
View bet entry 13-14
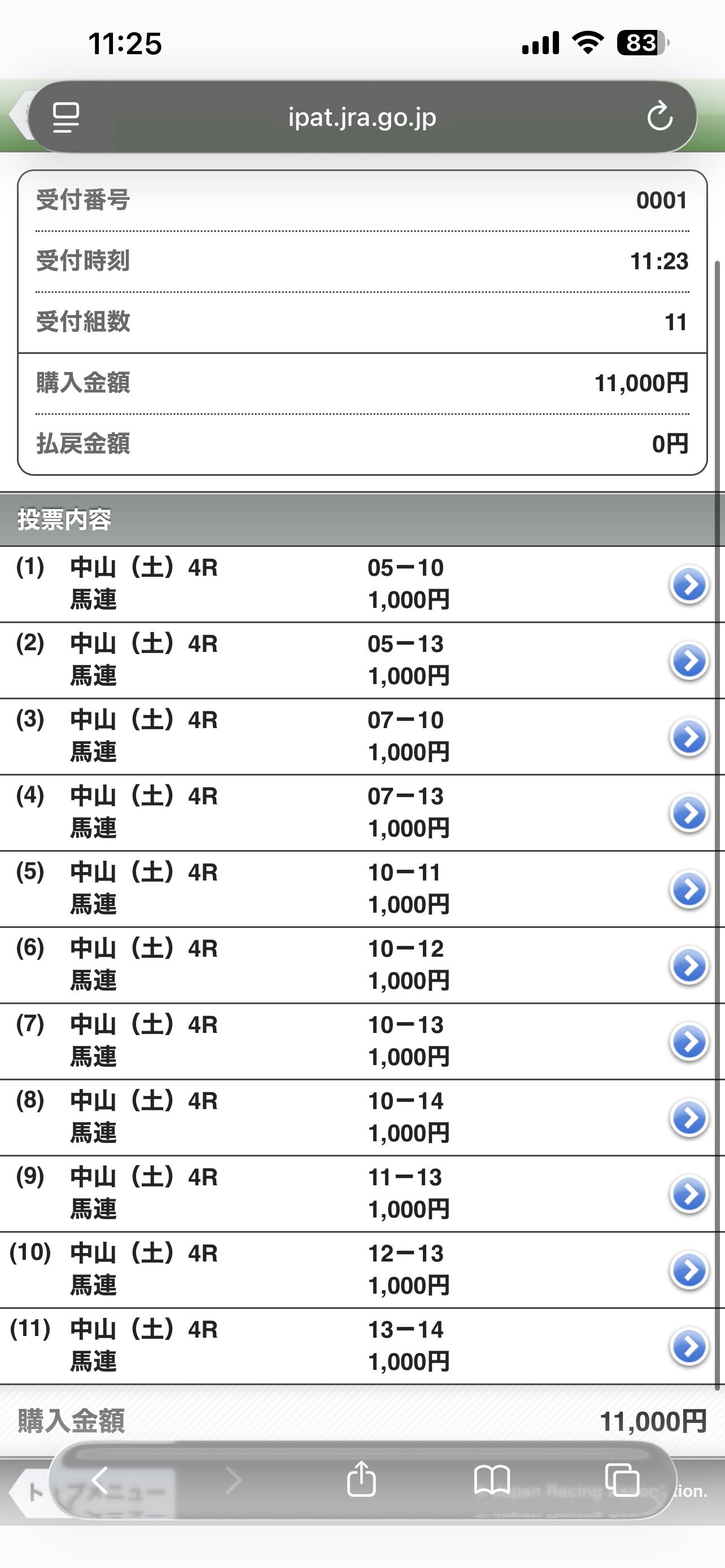coord(688,1346)
